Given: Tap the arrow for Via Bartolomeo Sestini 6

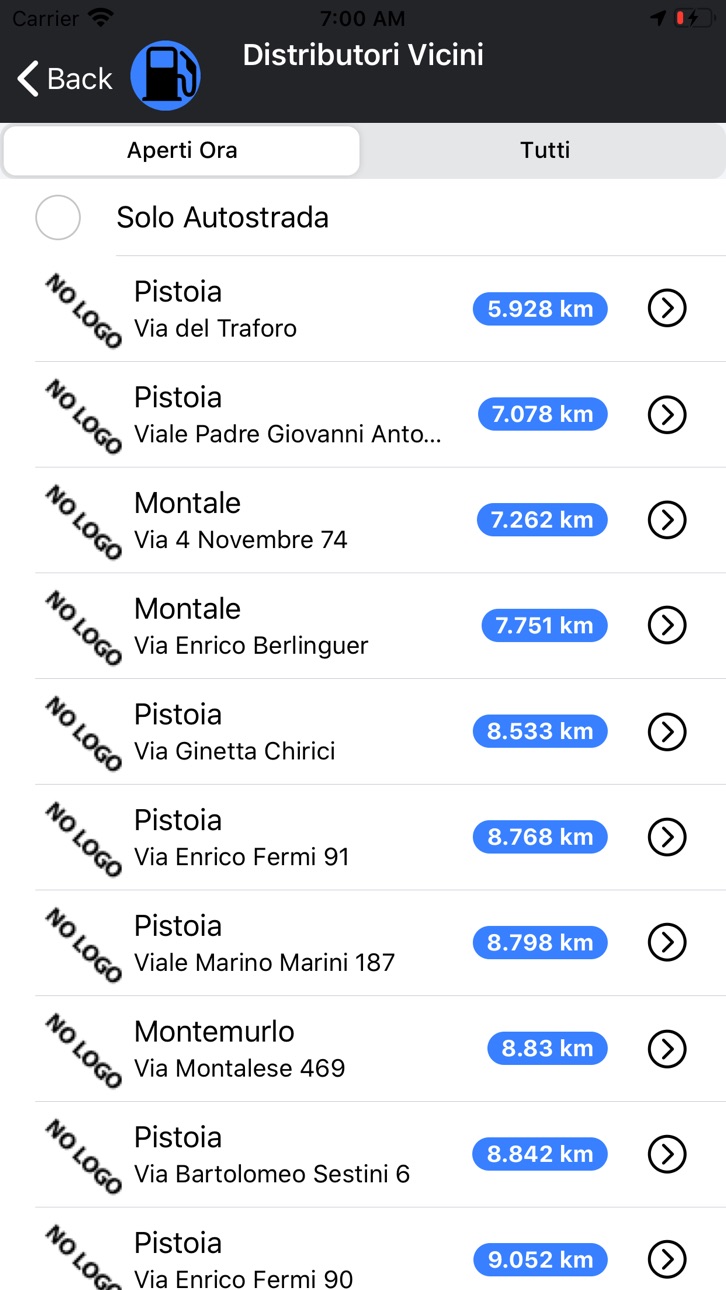Looking at the screenshot, I should [x=667, y=1154].
